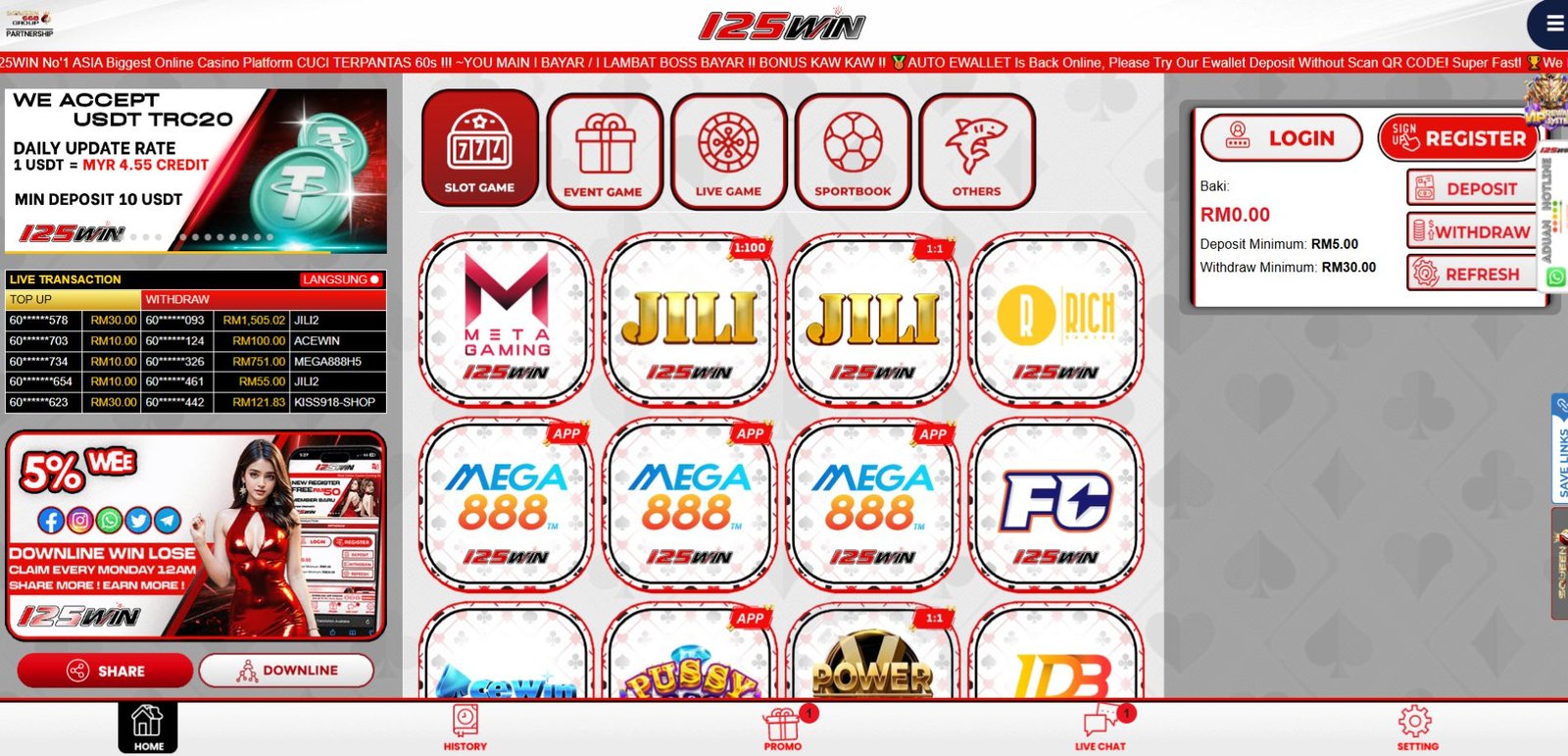Tap the Login button
This screenshot has width=1568, height=756.
1282,138
